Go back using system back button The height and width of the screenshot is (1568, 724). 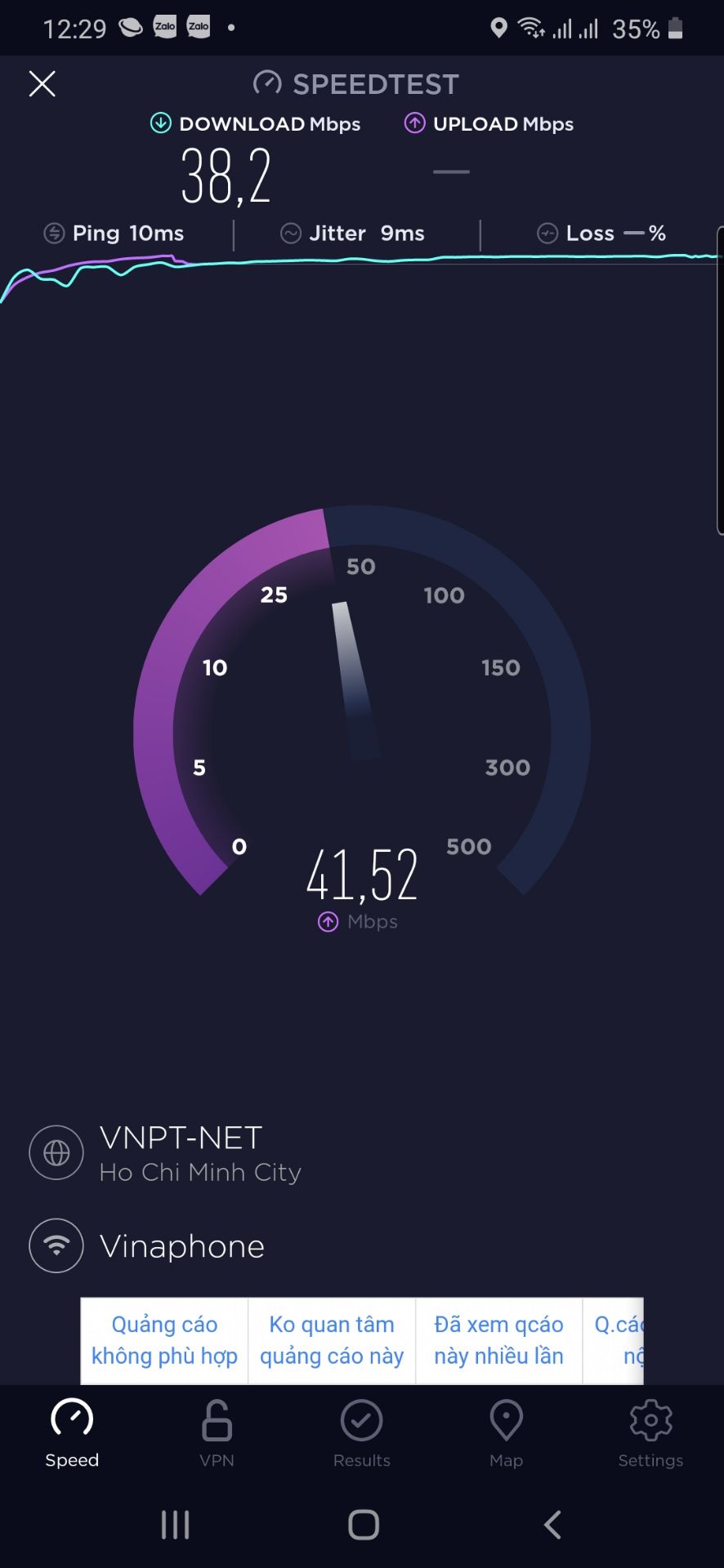point(552,1524)
